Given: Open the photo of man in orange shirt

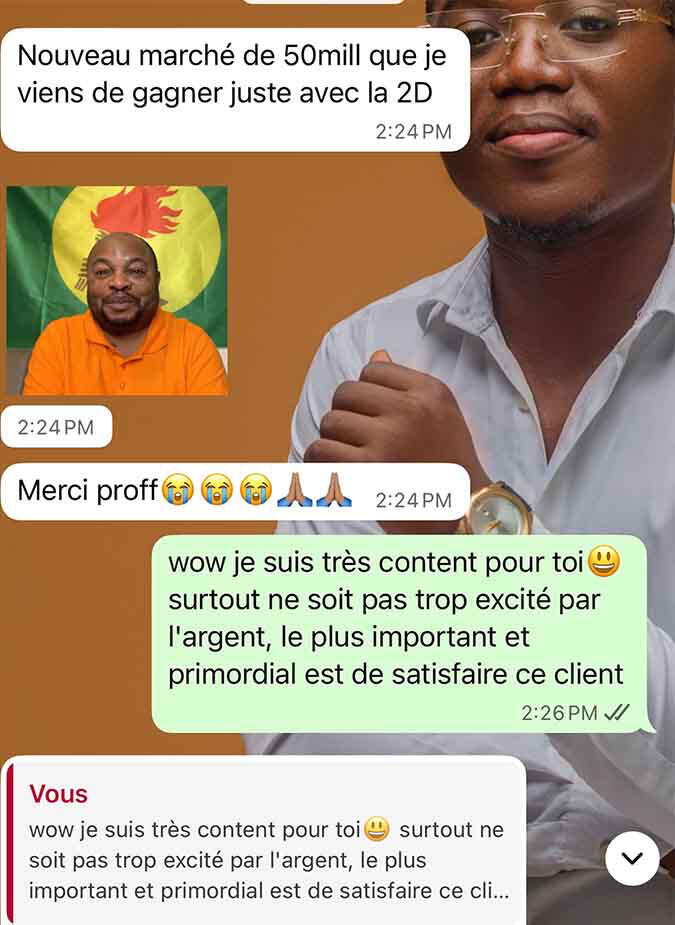Looking at the screenshot, I should click(117, 290).
